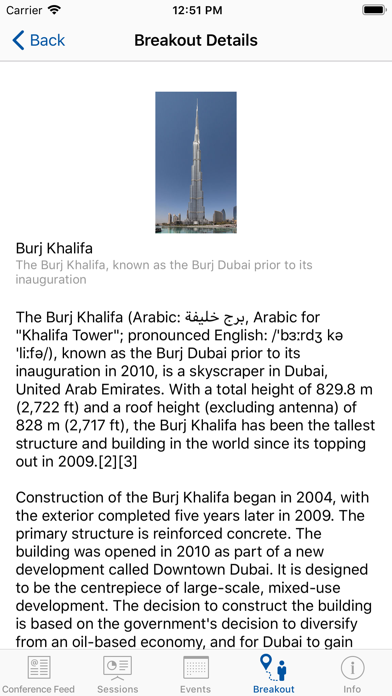
Task: Switch to the Conference Feed tab
Action: click(39, 674)
